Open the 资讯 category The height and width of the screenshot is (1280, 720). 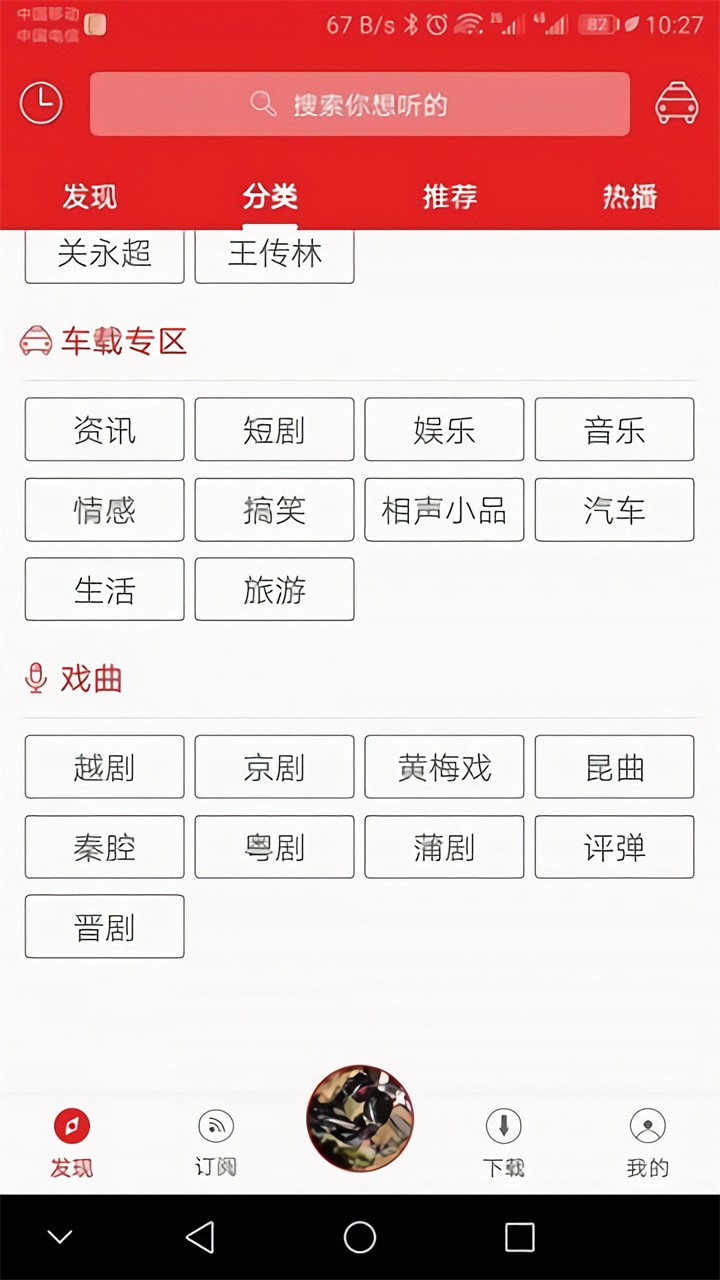[x=104, y=430]
